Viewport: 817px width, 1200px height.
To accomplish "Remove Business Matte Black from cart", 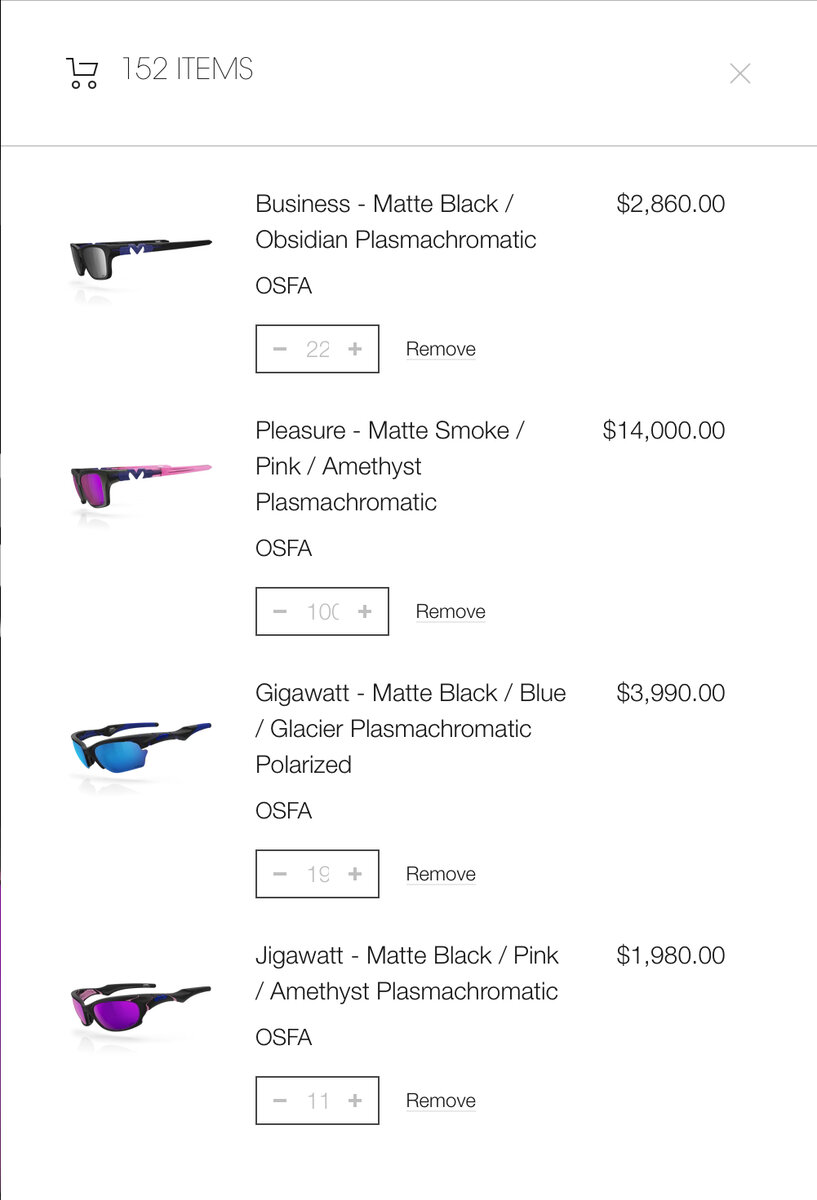I will pos(440,349).
